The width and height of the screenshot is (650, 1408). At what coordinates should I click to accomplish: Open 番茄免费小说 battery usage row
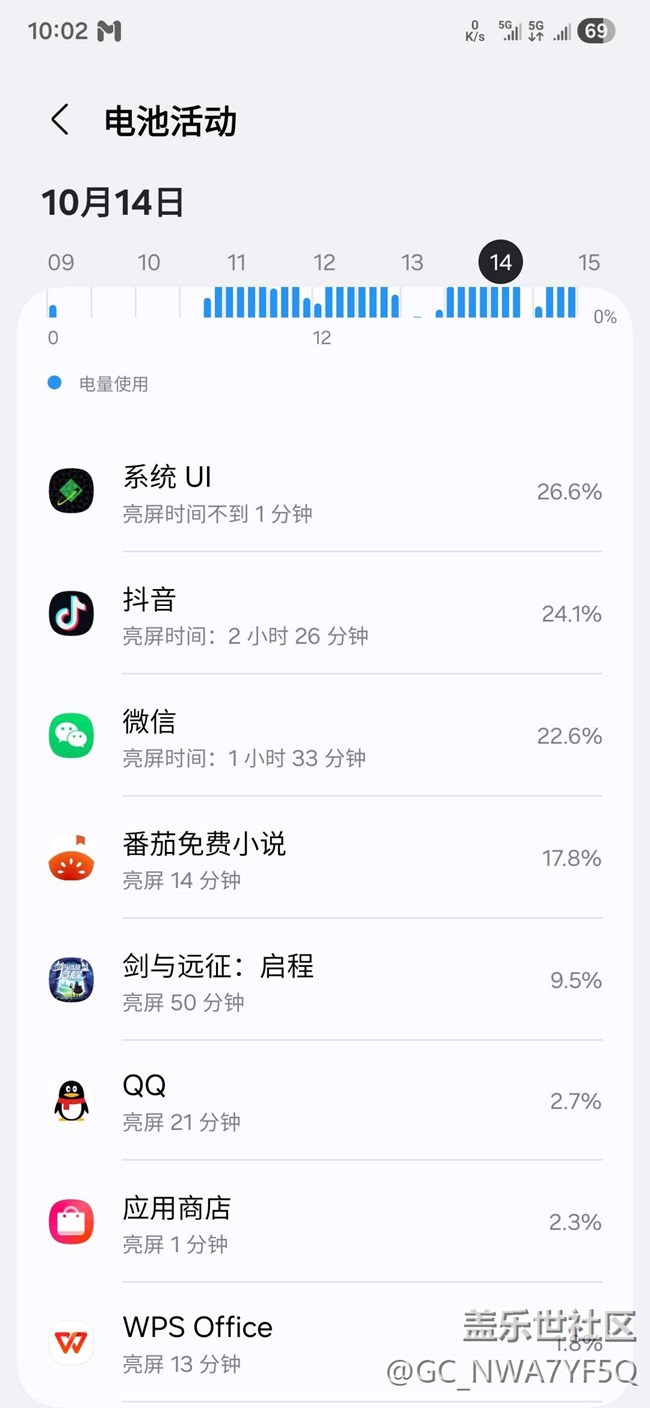(325, 858)
